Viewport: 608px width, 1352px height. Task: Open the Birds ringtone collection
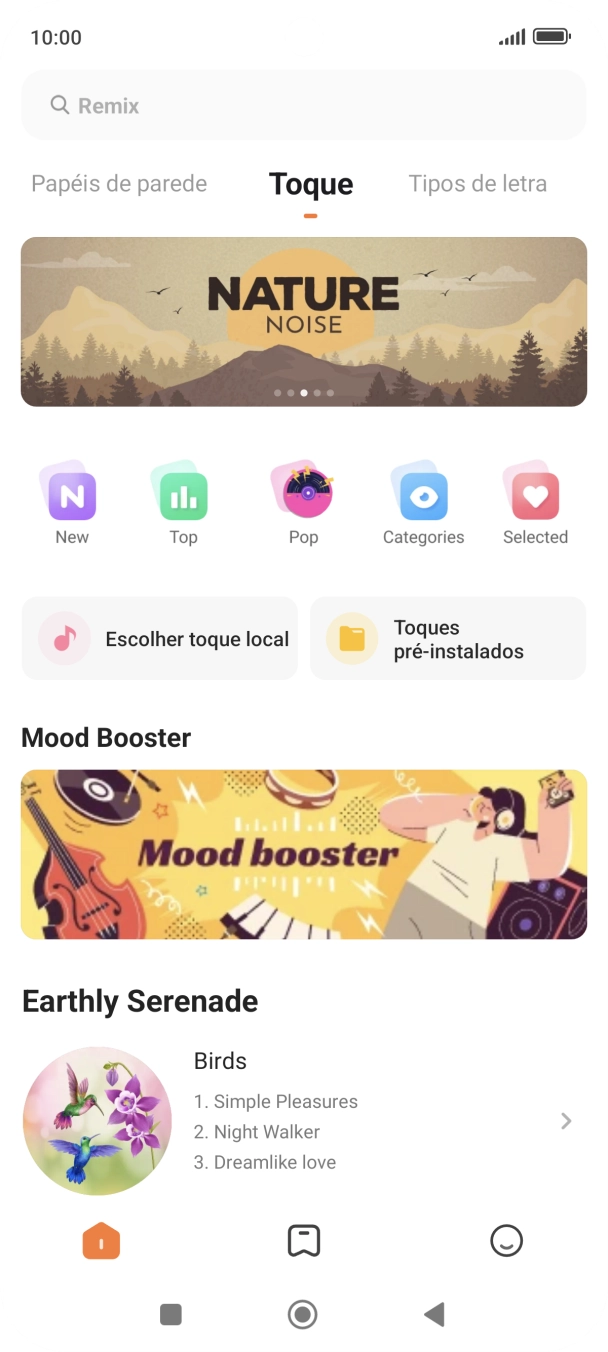point(303,1121)
